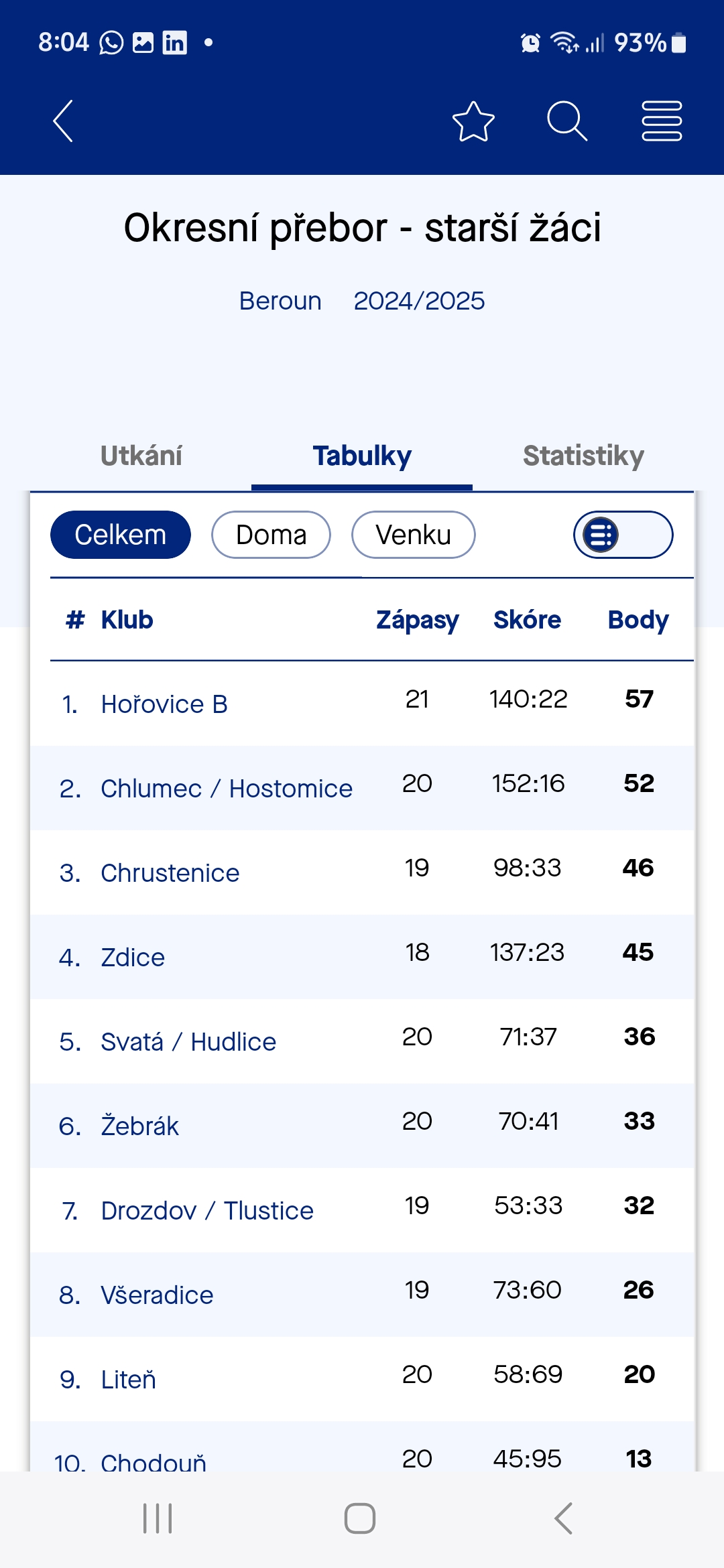The height and width of the screenshot is (1568, 724).
Task: Open the 2024/2025 season link
Action: pyautogui.click(x=419, y=301)
